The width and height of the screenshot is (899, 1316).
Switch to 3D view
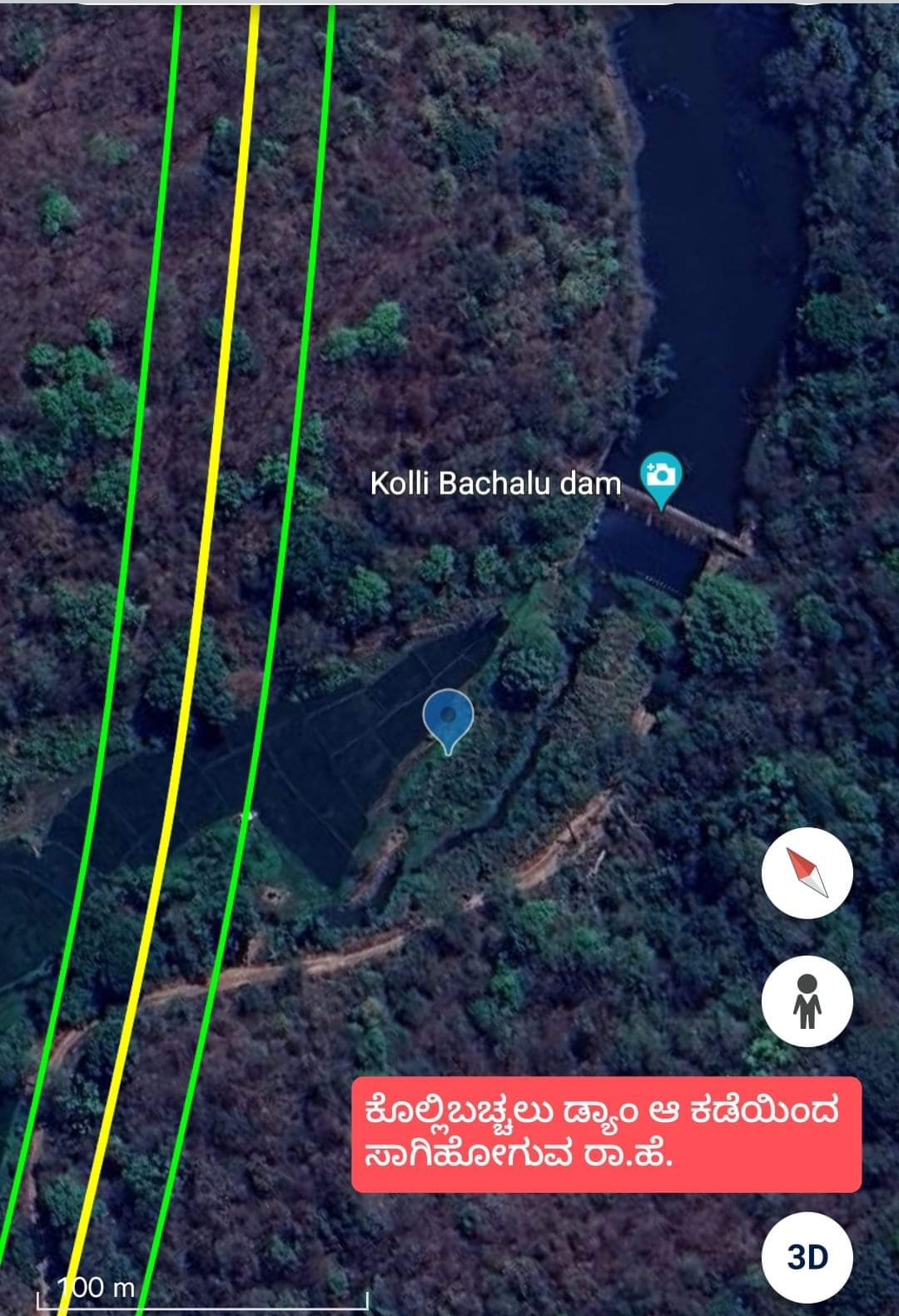pyautogui.click(x=807, y=1256)
